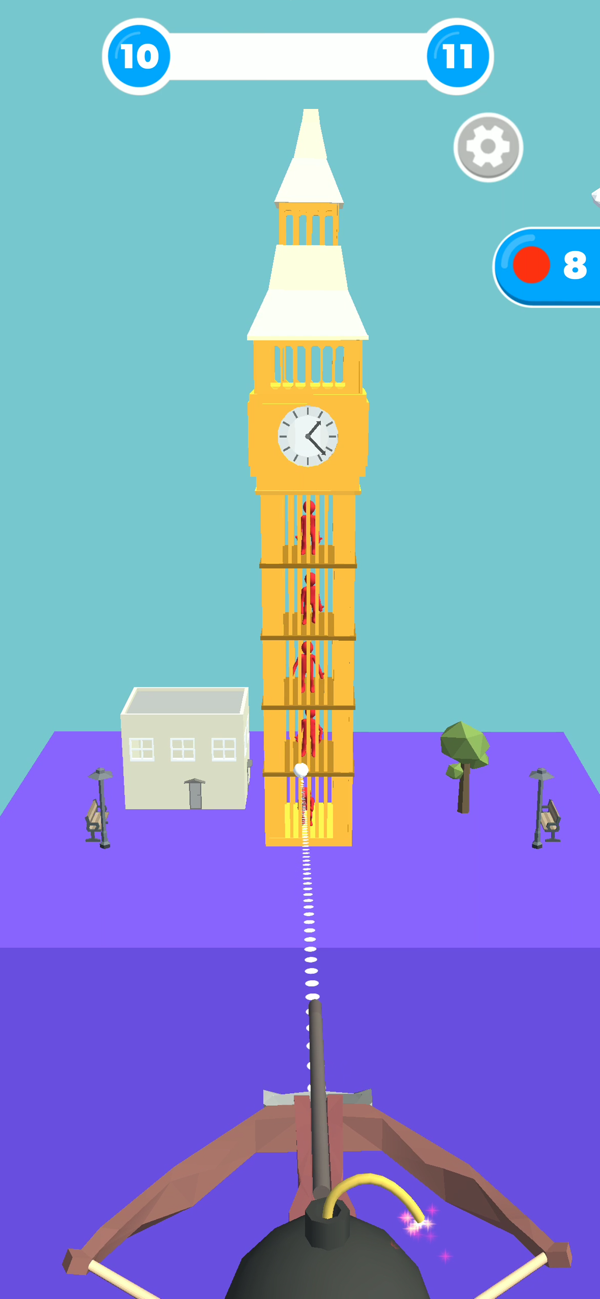The width and height of the screenshot is (600, 1299).
Task: Open the settings gear icon
Action: tap(488, 148)
